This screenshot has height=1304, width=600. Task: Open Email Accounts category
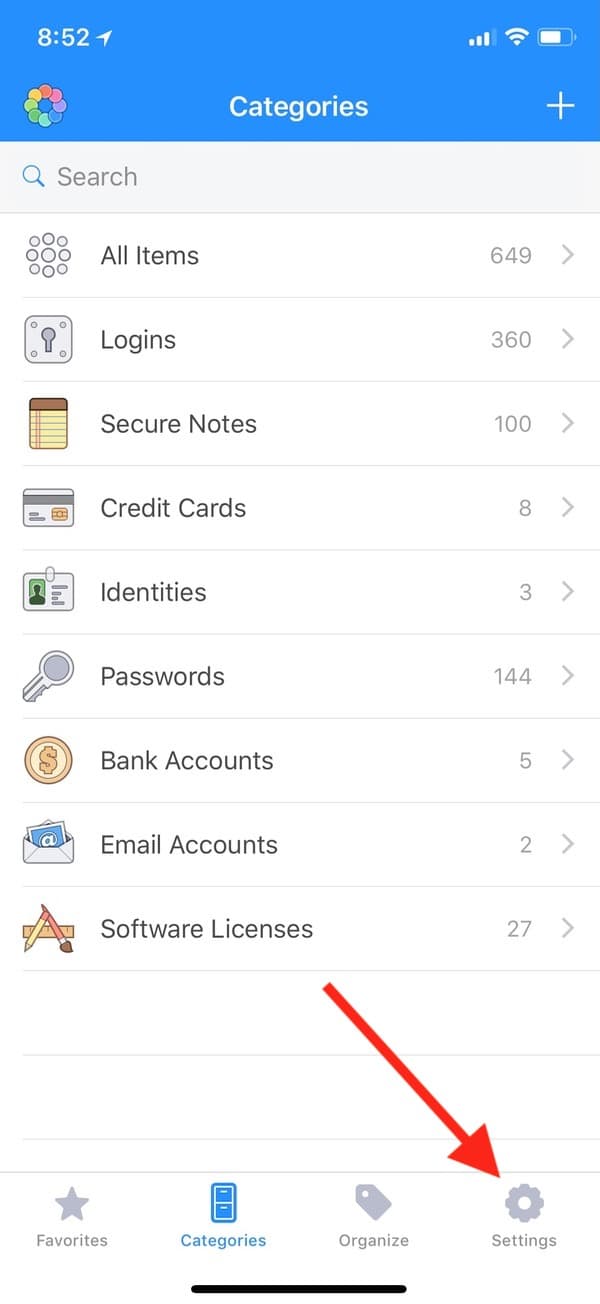pos(300,845)
